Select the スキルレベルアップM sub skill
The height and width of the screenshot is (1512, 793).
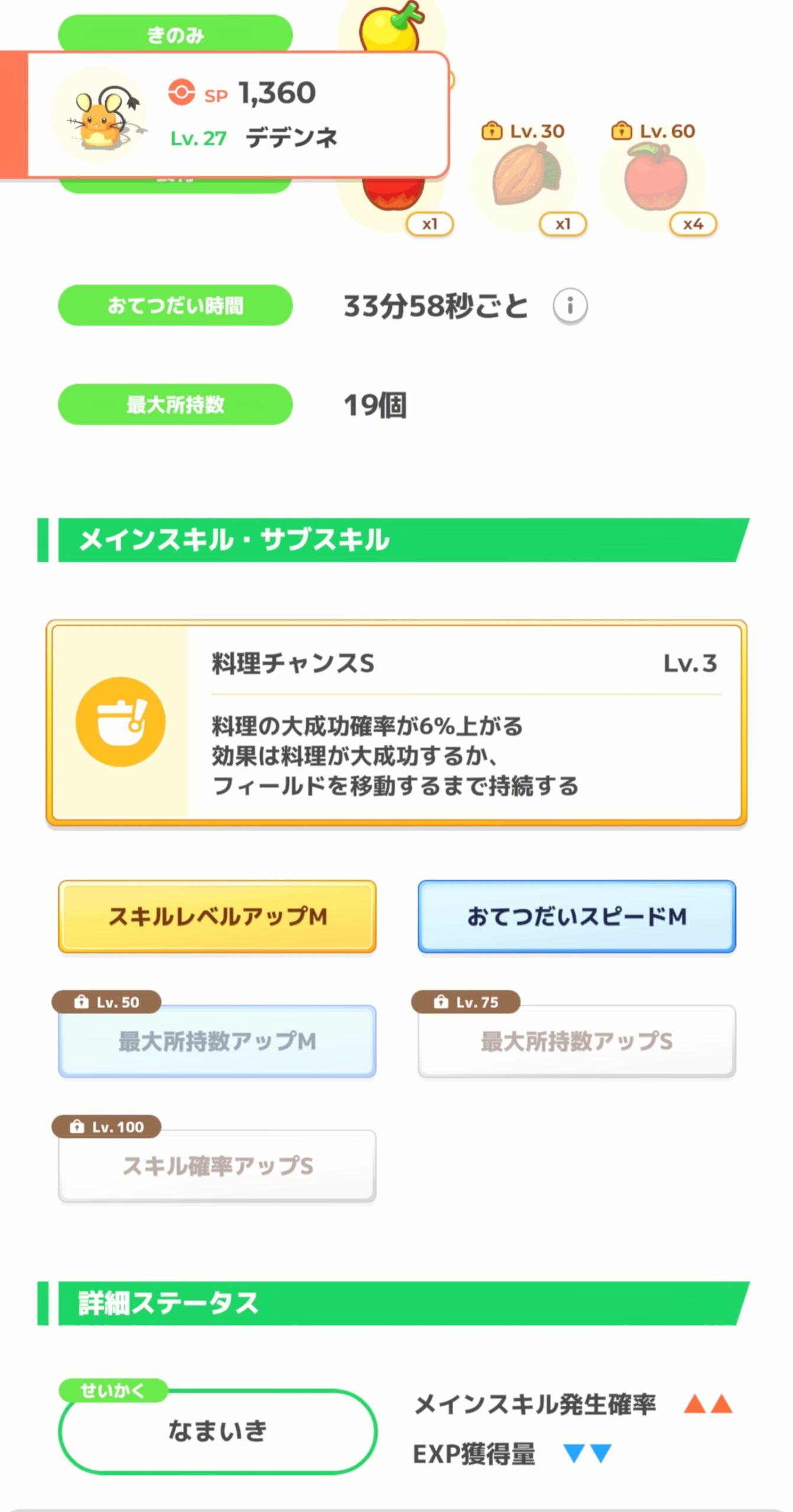tap(217, 917)
